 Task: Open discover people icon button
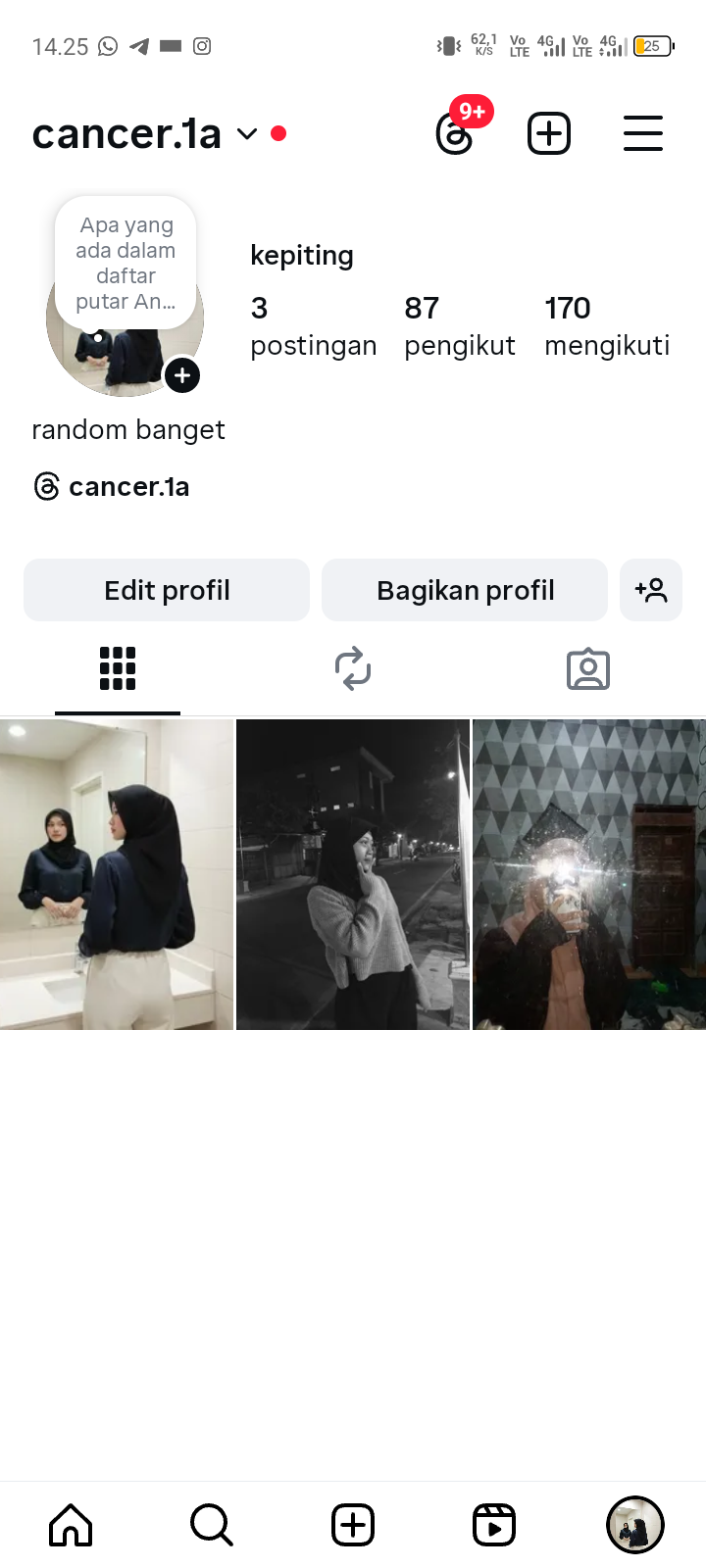[651, 590]
